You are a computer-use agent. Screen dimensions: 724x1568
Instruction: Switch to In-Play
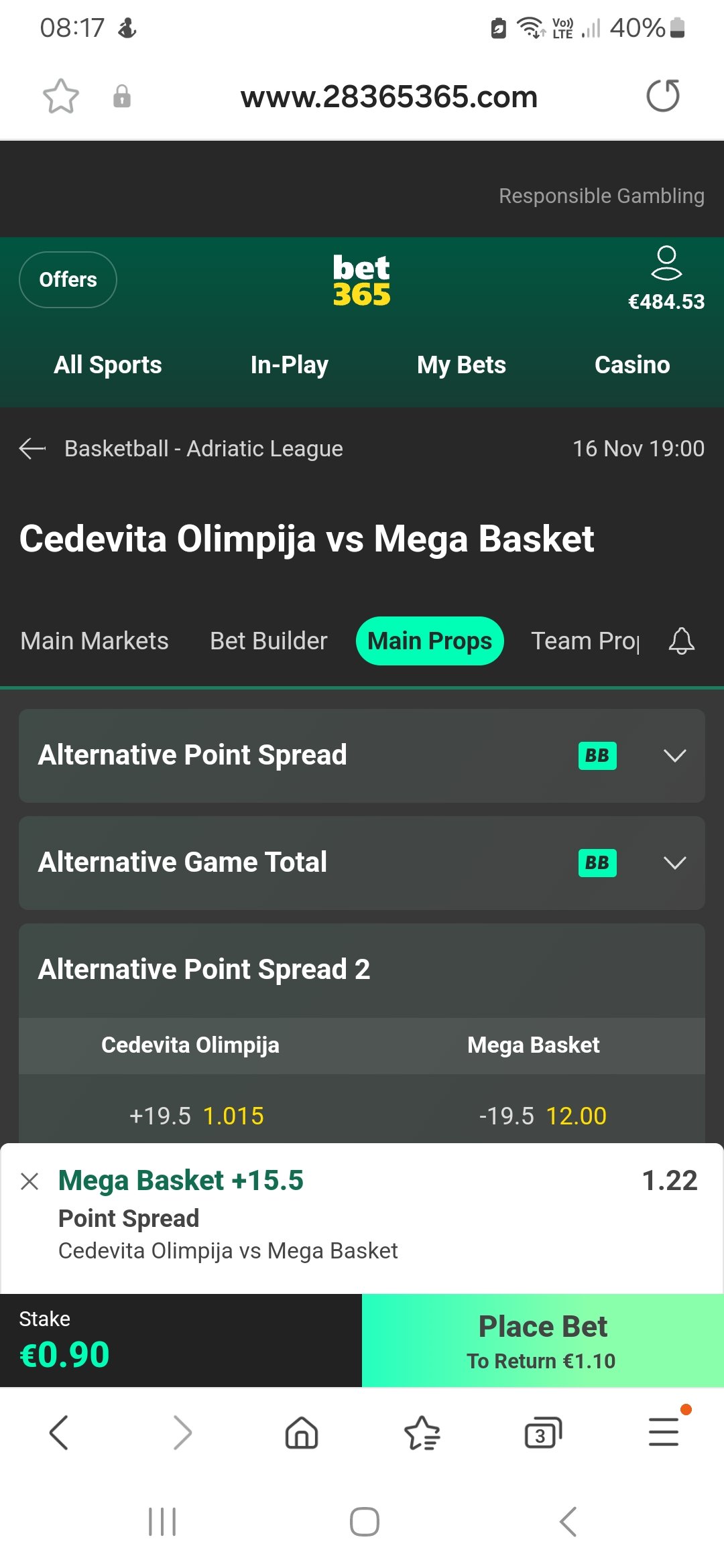tap(289, 365)
